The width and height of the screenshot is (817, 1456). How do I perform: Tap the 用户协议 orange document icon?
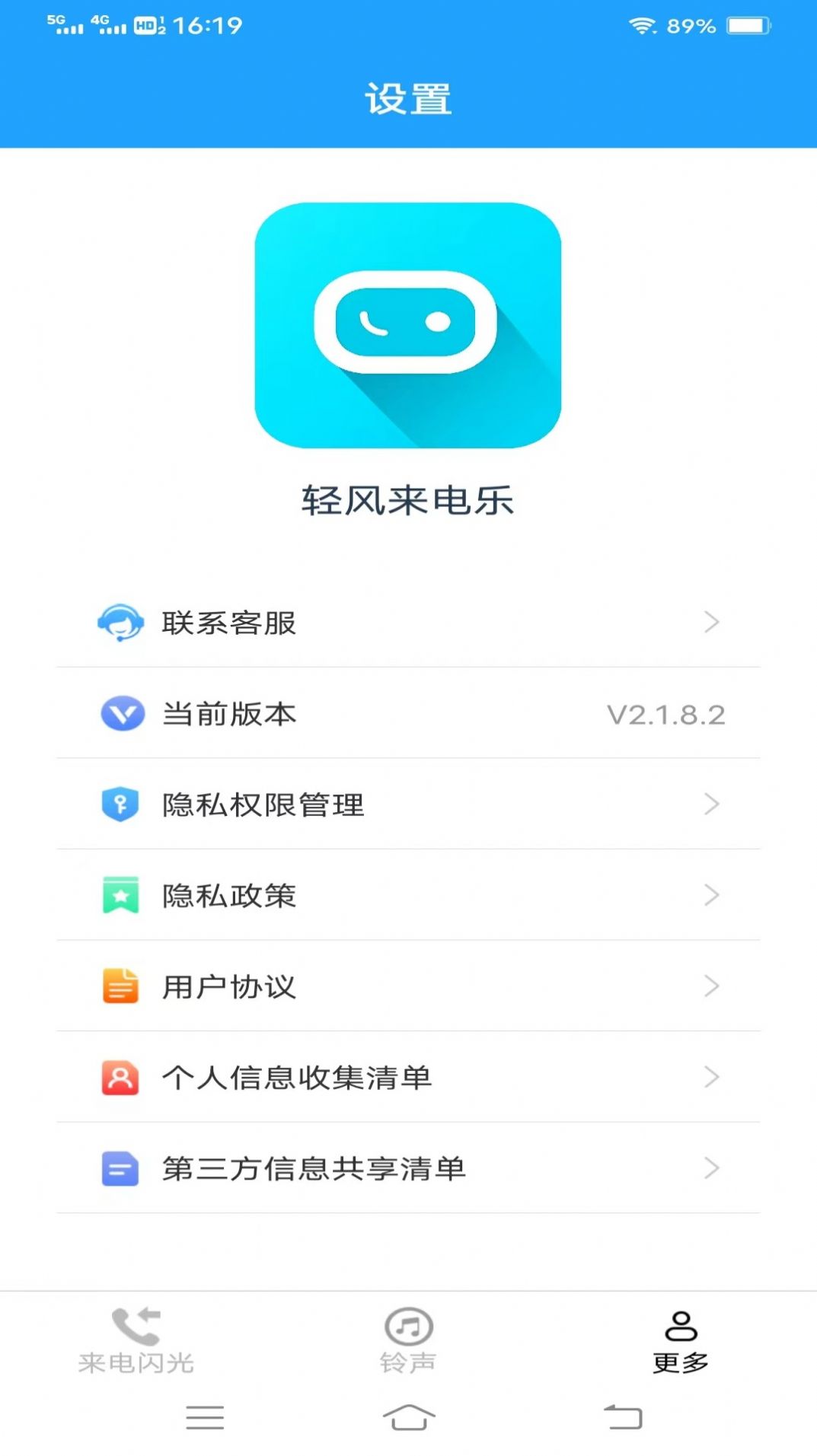tap(120, 986)
